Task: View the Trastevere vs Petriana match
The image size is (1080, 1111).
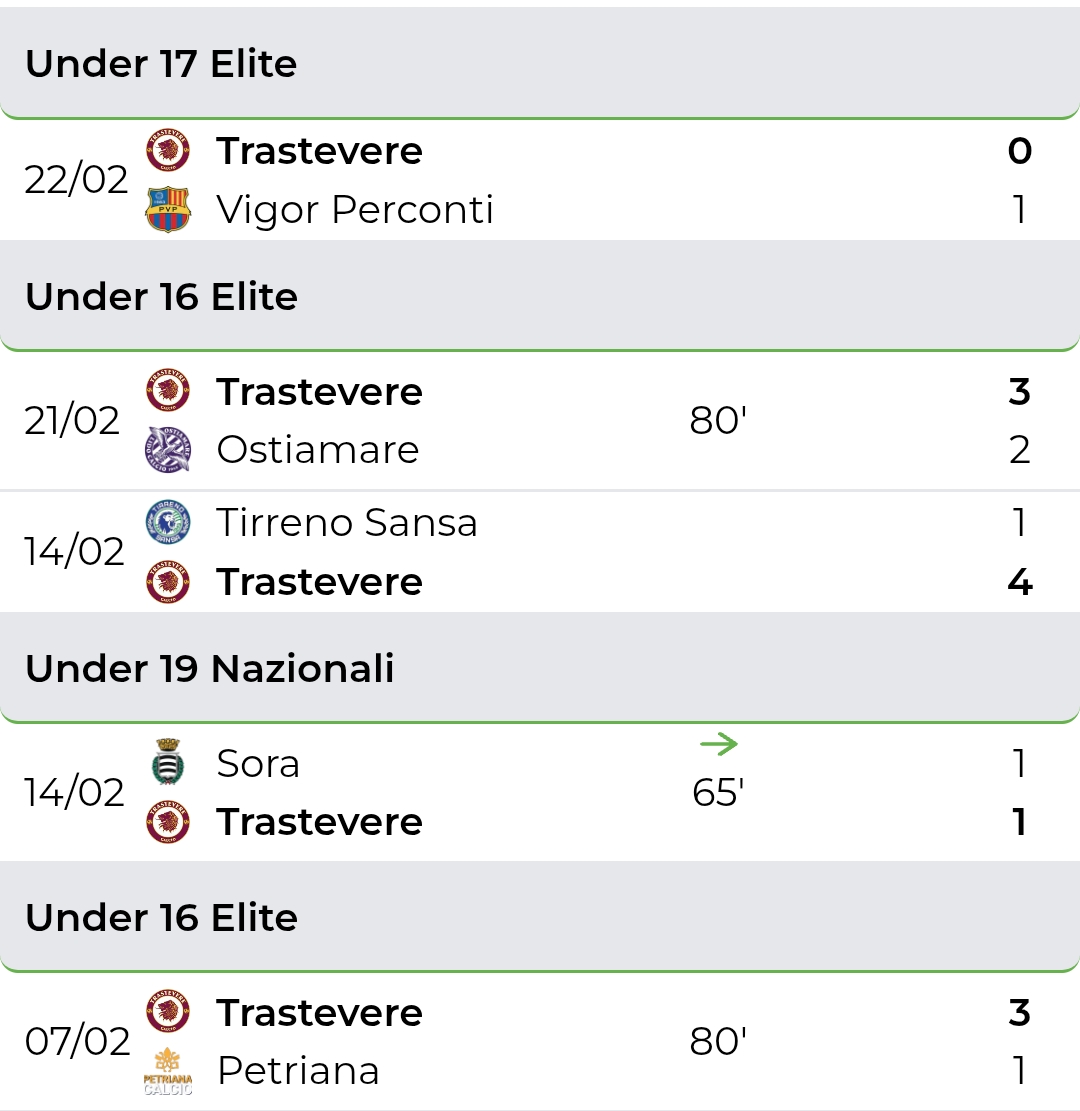Action: click(540, 1041)
